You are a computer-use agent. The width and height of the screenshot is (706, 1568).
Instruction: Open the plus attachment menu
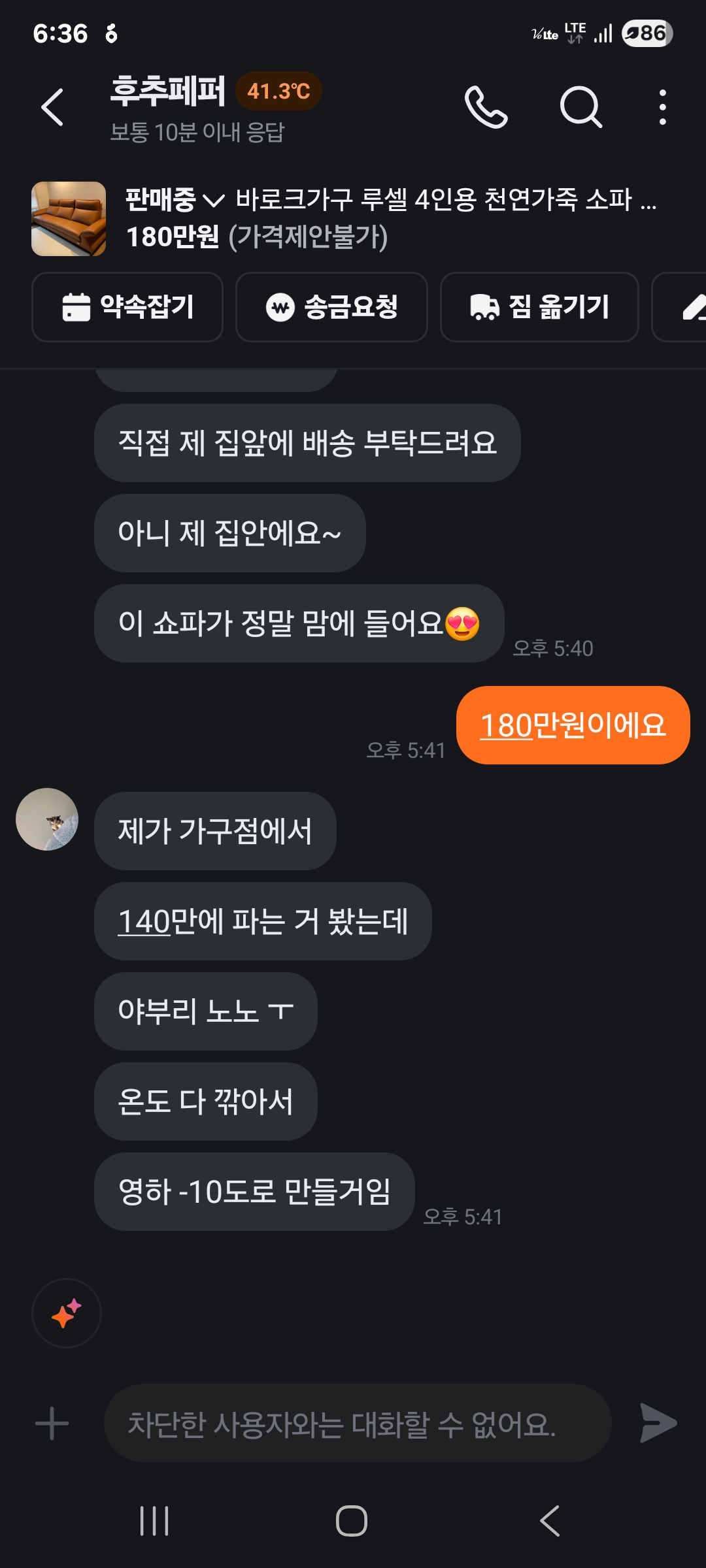click(52, 1423)
